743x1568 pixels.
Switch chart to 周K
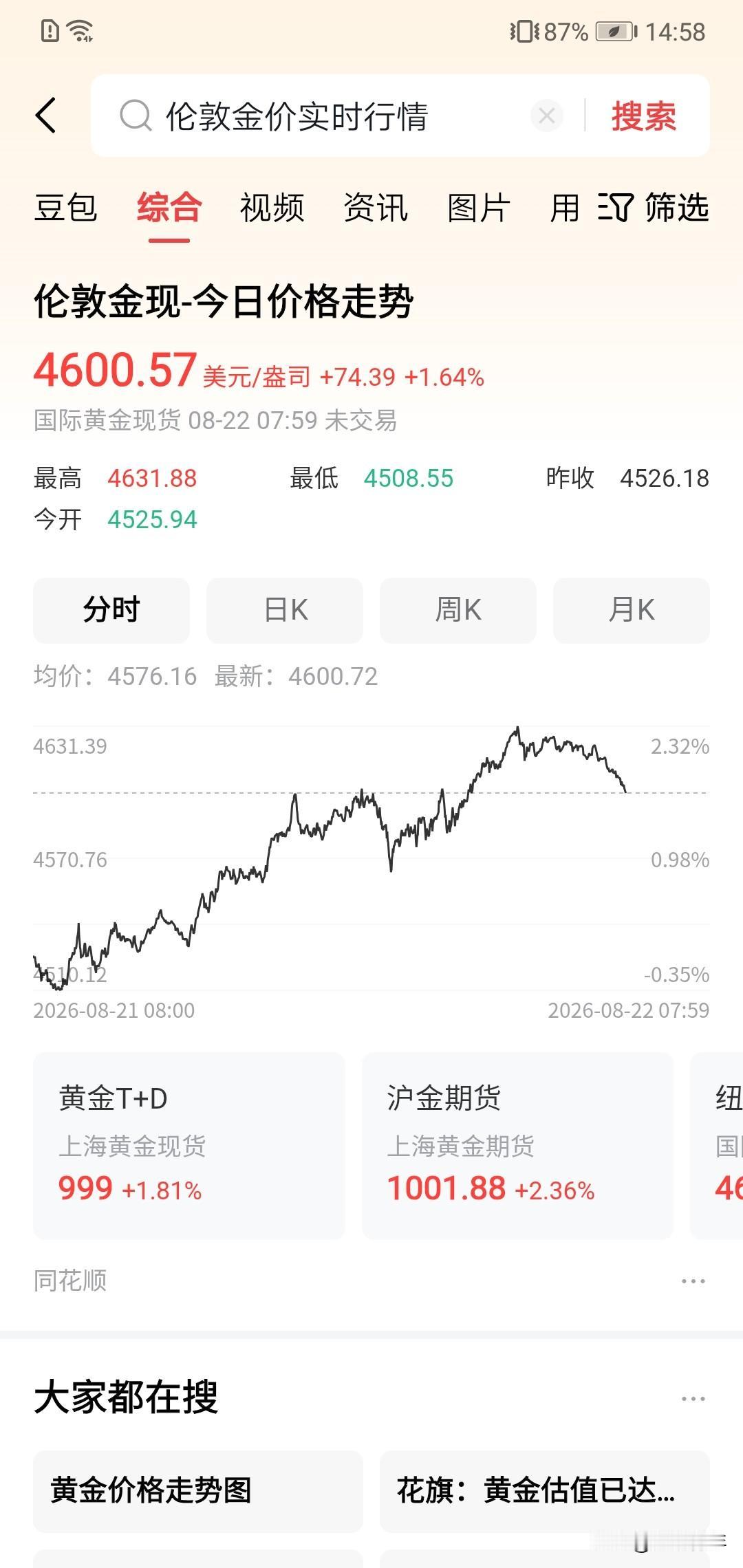click(458, 610)
